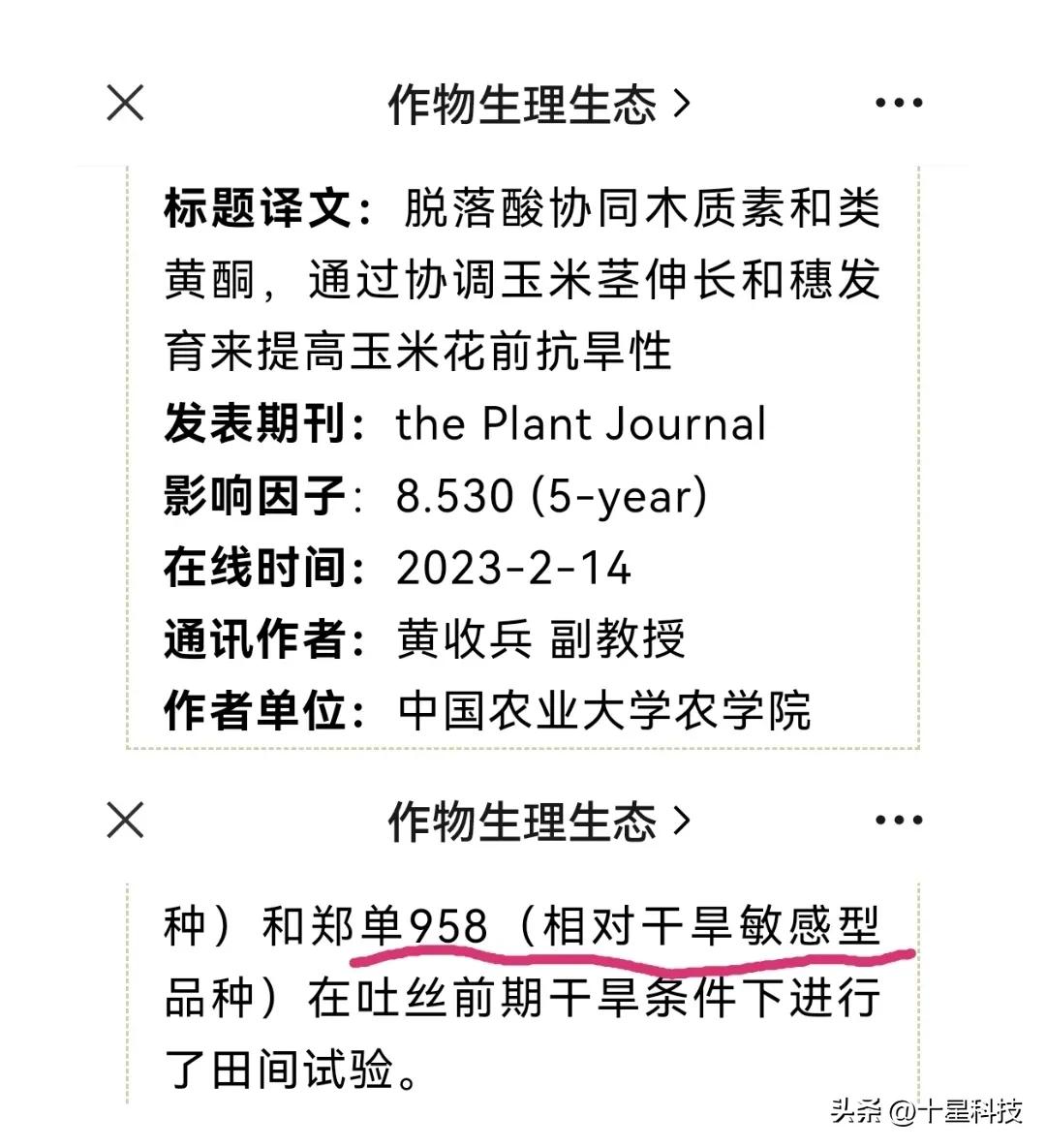Open the more options menu at top right
Viewport: 1046px width, 1148px height.
tap(900, 100)
